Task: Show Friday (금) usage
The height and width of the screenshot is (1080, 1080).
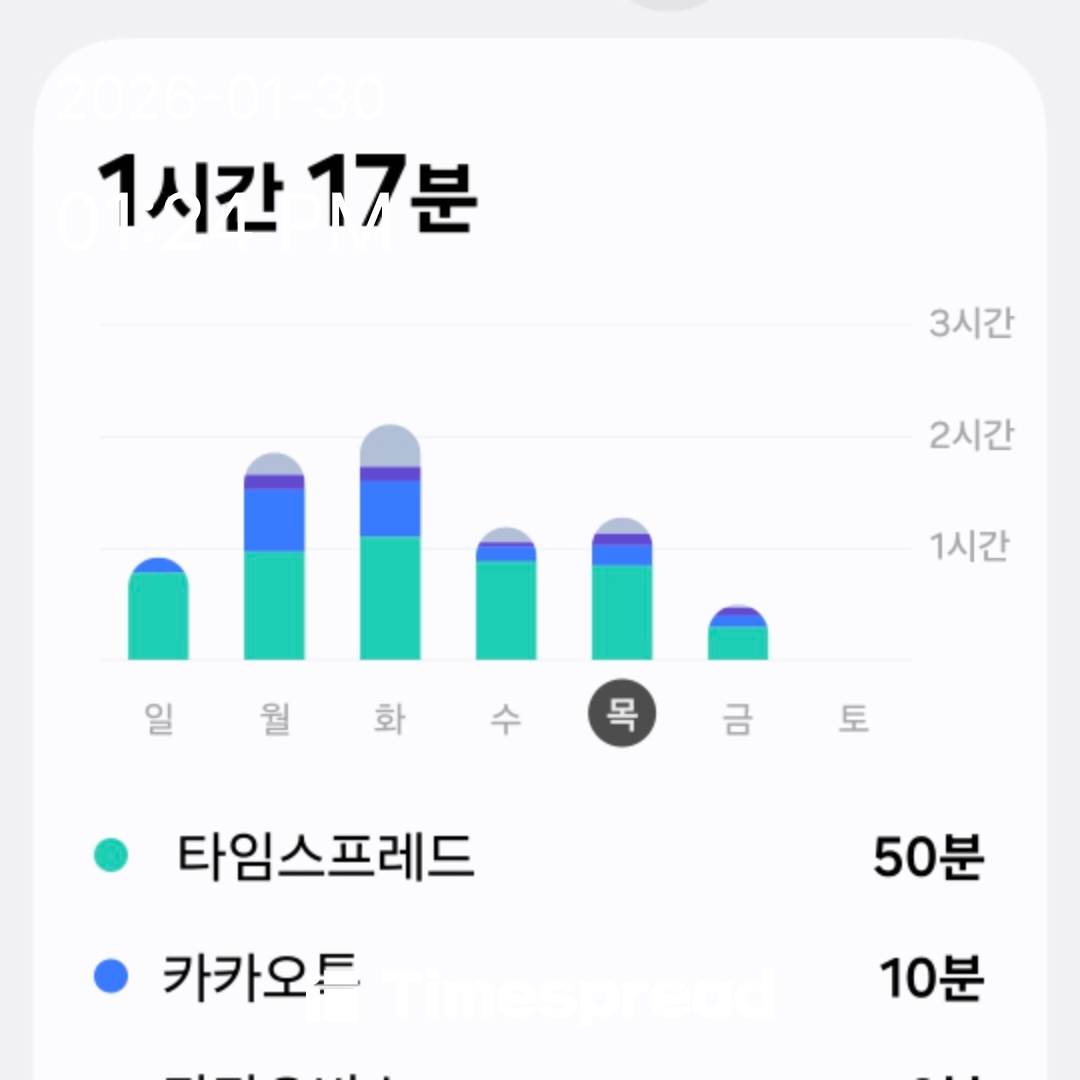Action: [x=738, y=718]
